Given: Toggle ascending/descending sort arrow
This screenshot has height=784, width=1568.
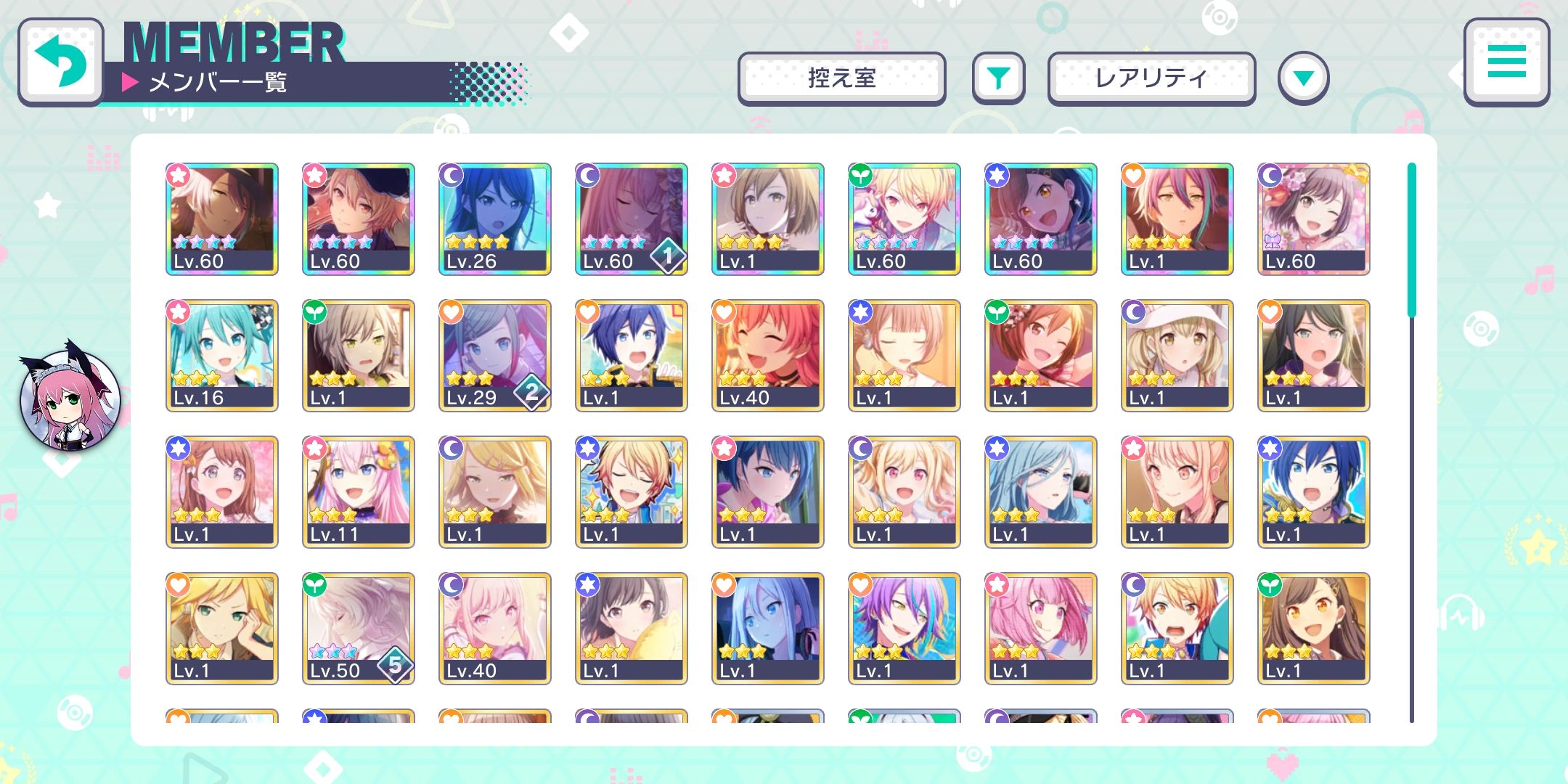Looking at the screenshot, I should point(1303,78).
